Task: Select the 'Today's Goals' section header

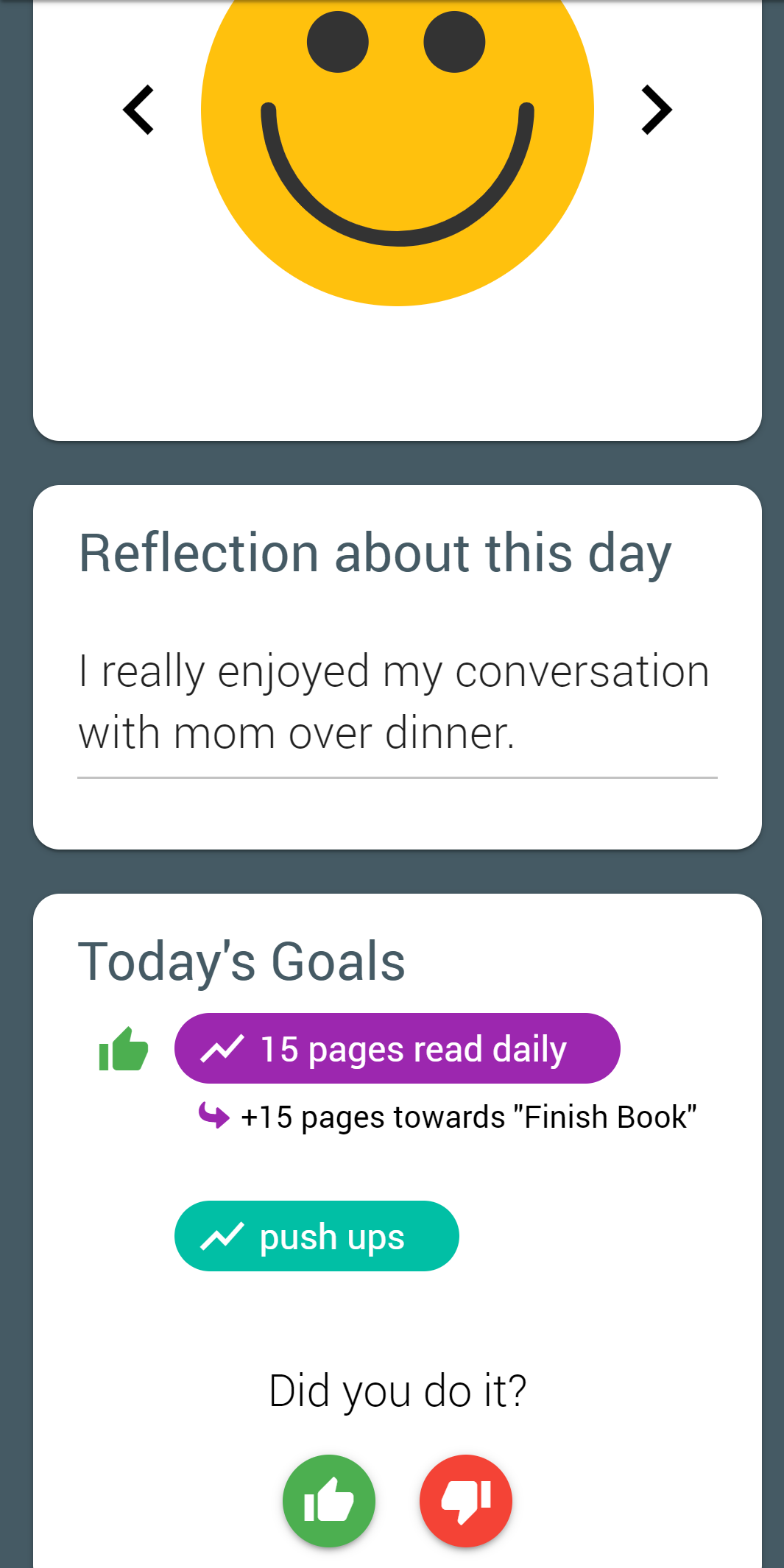Action: tap(241, 961)
